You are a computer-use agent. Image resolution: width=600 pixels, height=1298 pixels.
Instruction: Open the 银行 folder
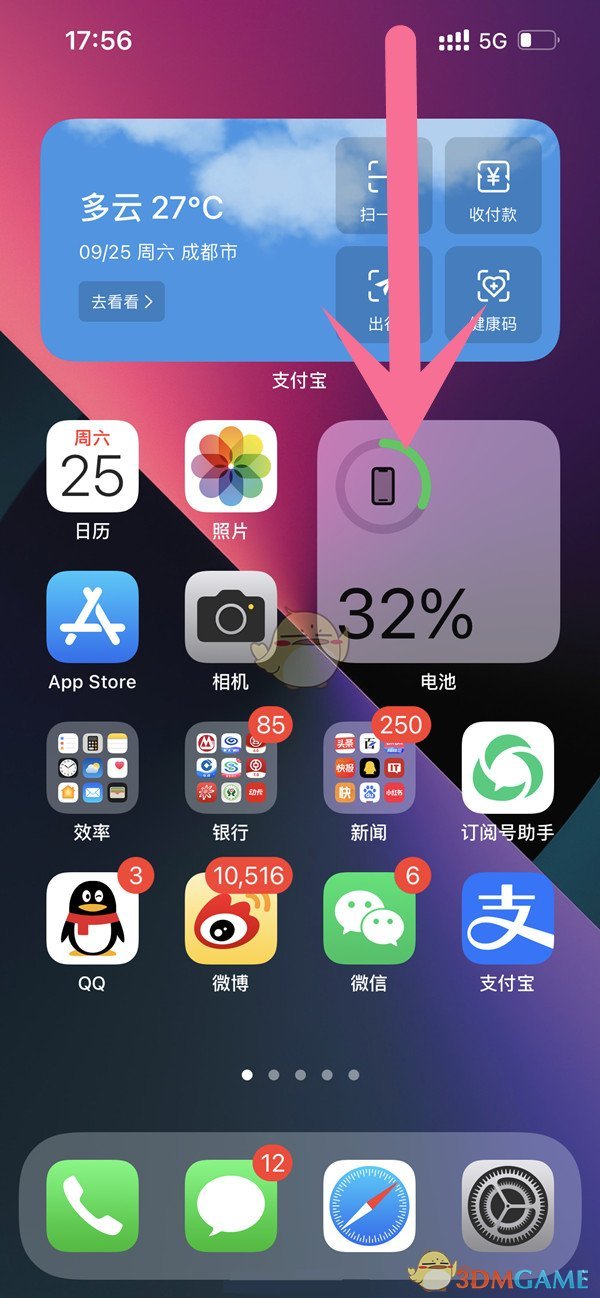point(231,767)
